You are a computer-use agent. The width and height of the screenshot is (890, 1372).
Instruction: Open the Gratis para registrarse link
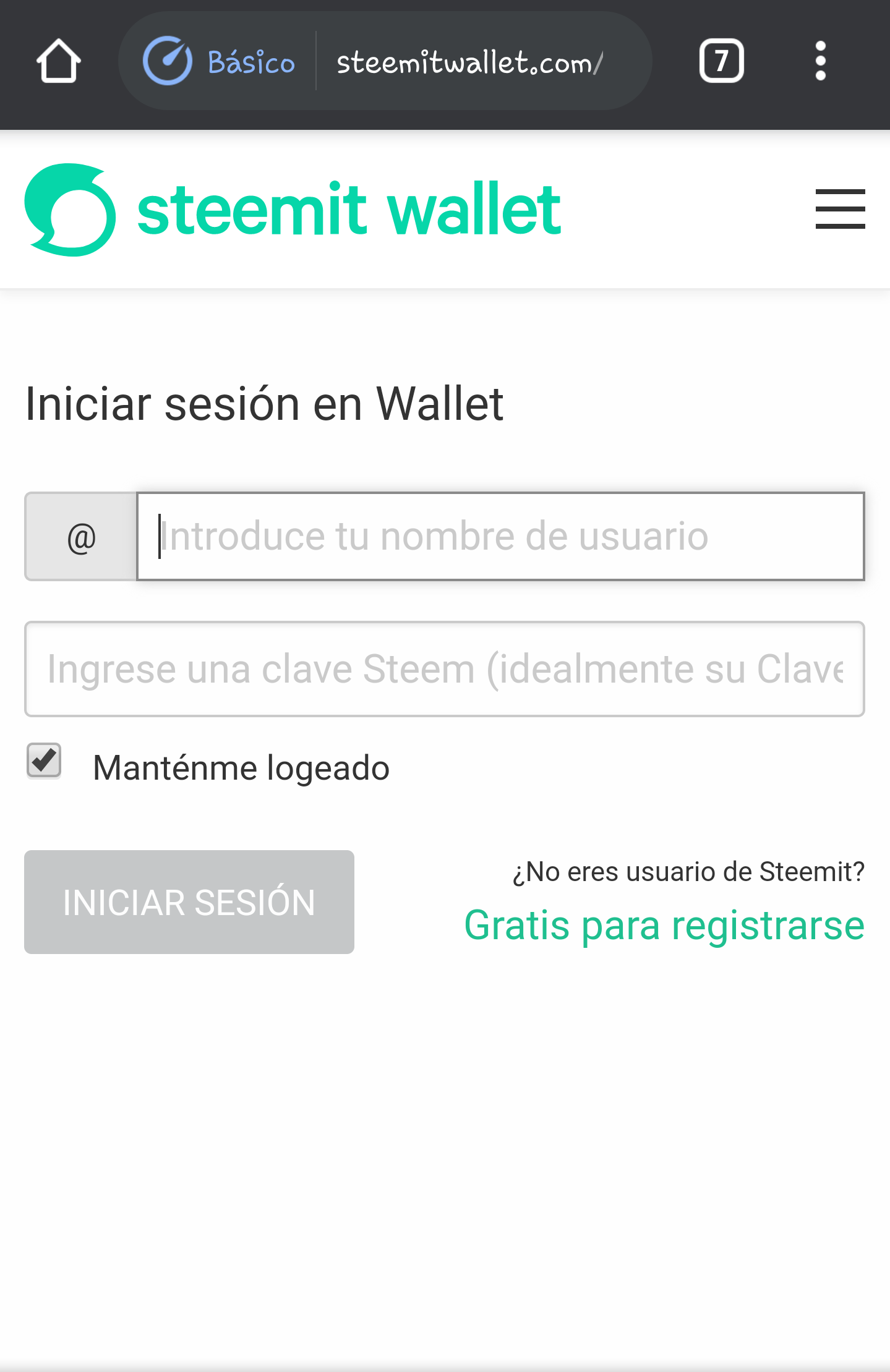664,925
